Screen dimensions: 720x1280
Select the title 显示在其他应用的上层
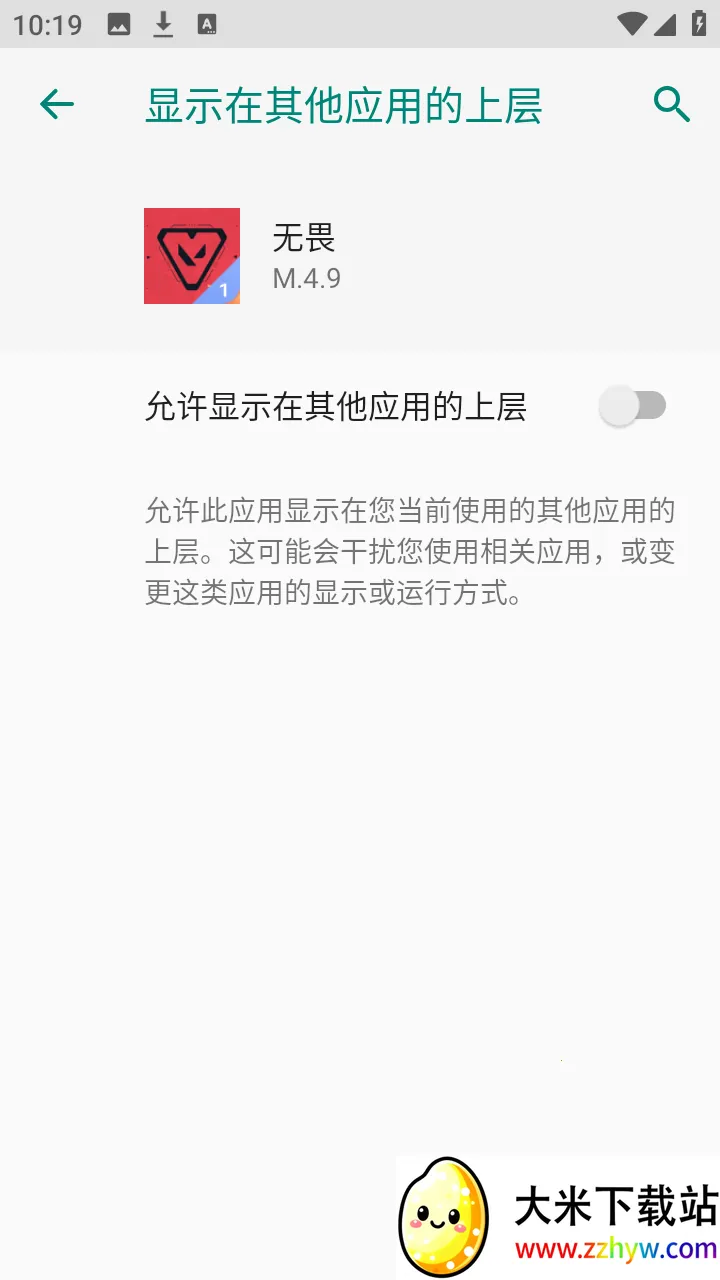click(343, 104)
